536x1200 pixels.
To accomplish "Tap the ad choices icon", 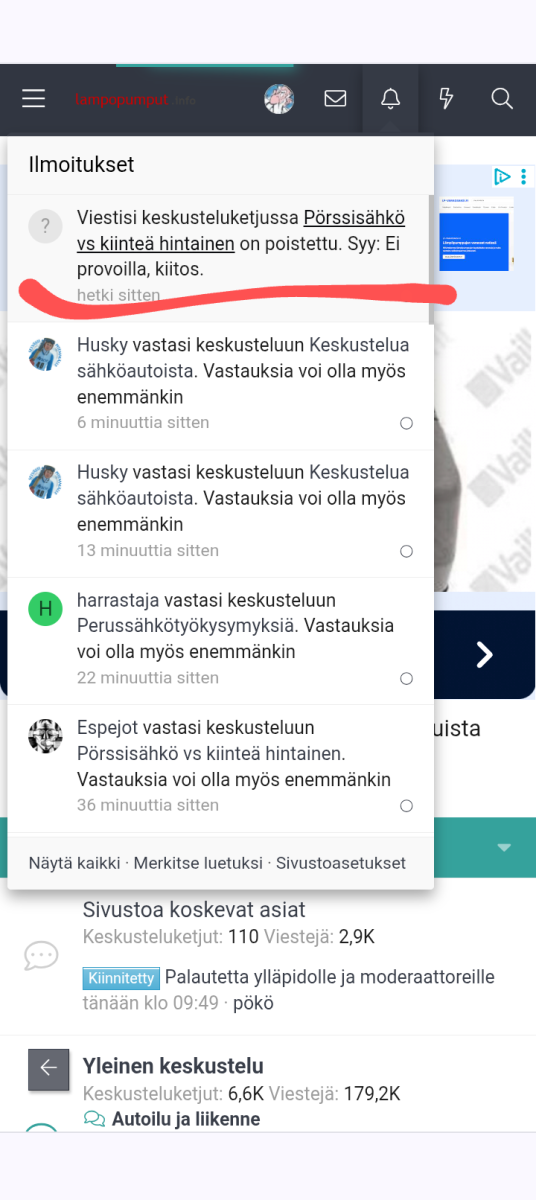I will coord(502,177).
